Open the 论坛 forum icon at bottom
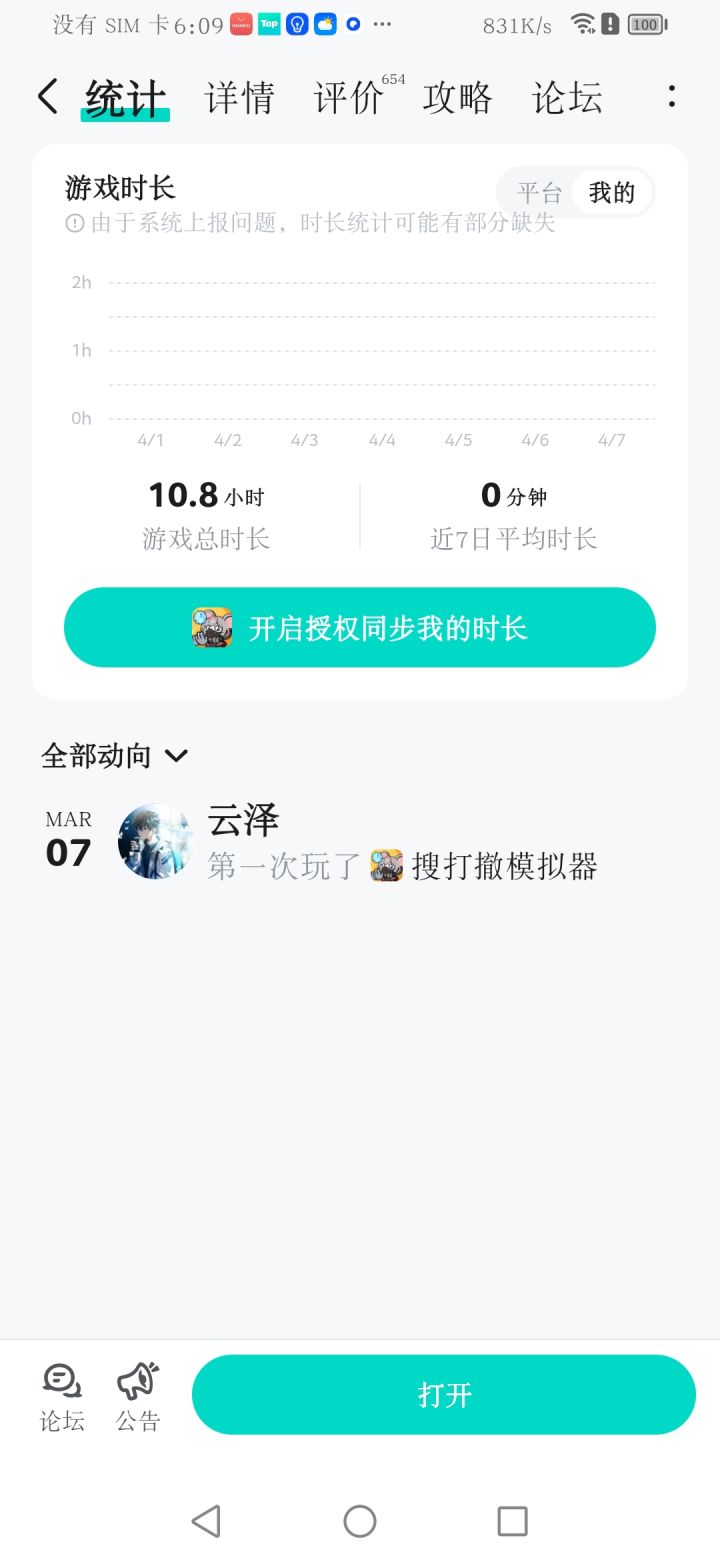This screenshot has height=1560, width=720. pos(61,1380)
